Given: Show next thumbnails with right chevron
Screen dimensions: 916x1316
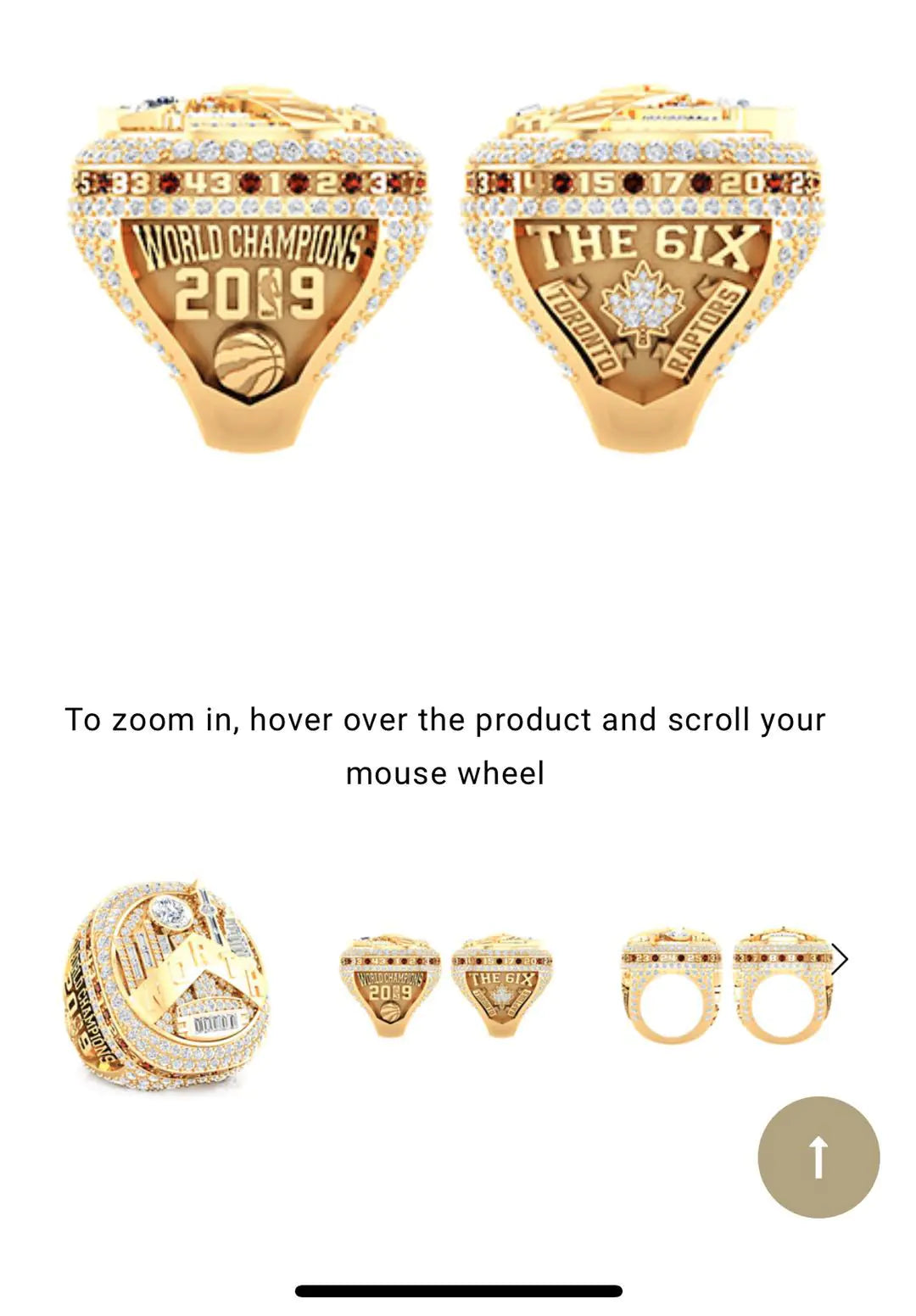Looking at the screenshot, I should (x=840, y=960).
